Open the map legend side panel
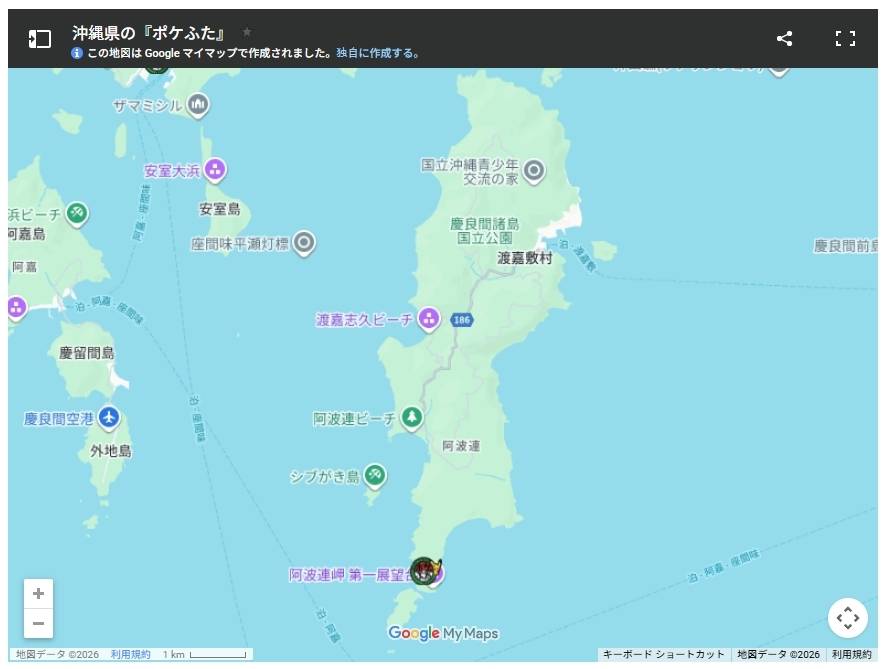 point(39,39)
